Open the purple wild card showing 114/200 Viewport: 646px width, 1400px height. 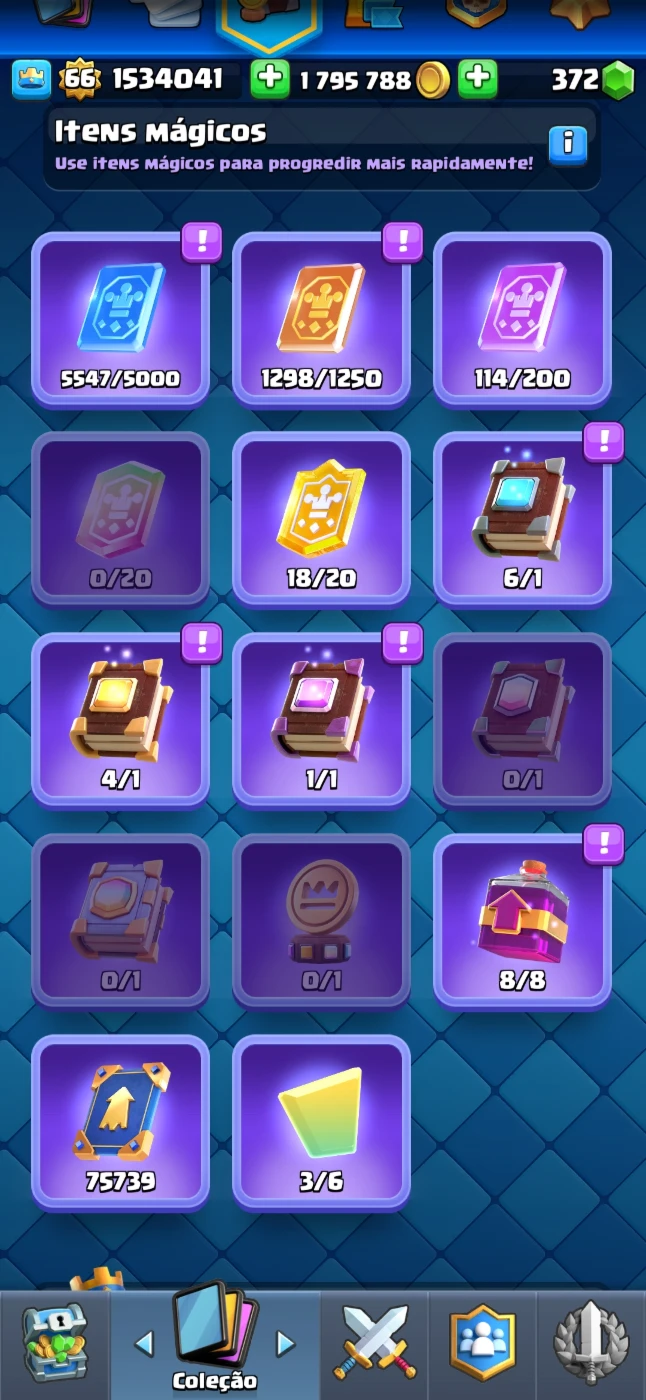pos(522,320)
